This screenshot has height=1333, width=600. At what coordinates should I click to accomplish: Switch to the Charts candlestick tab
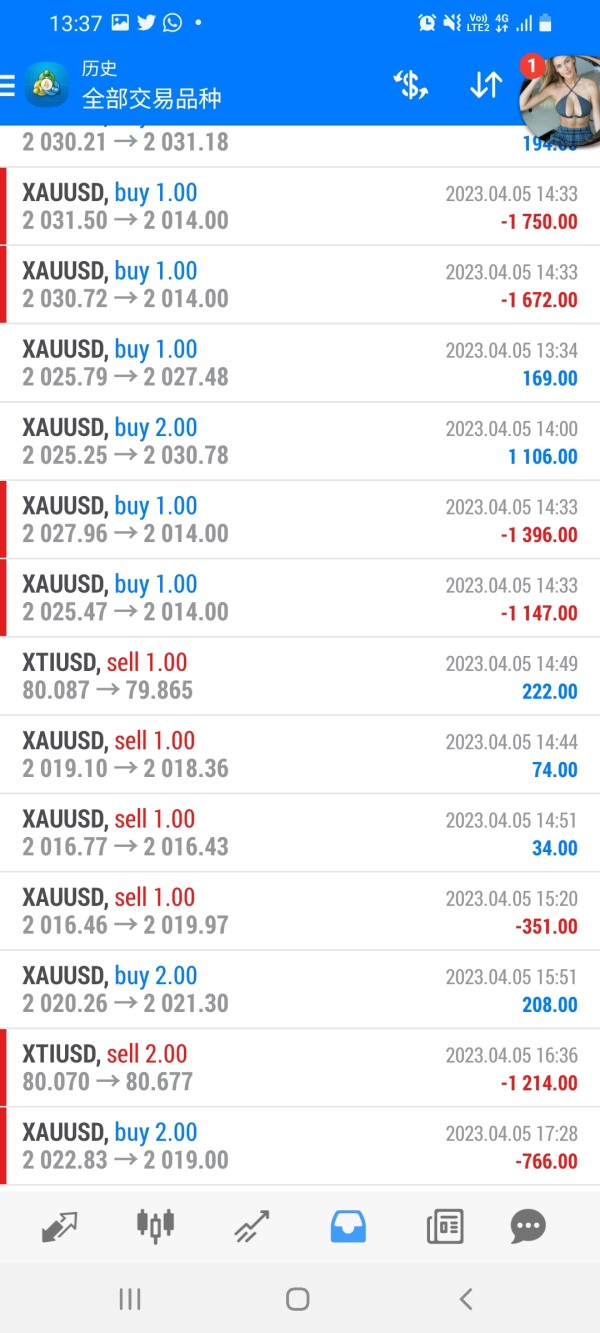155,1225
